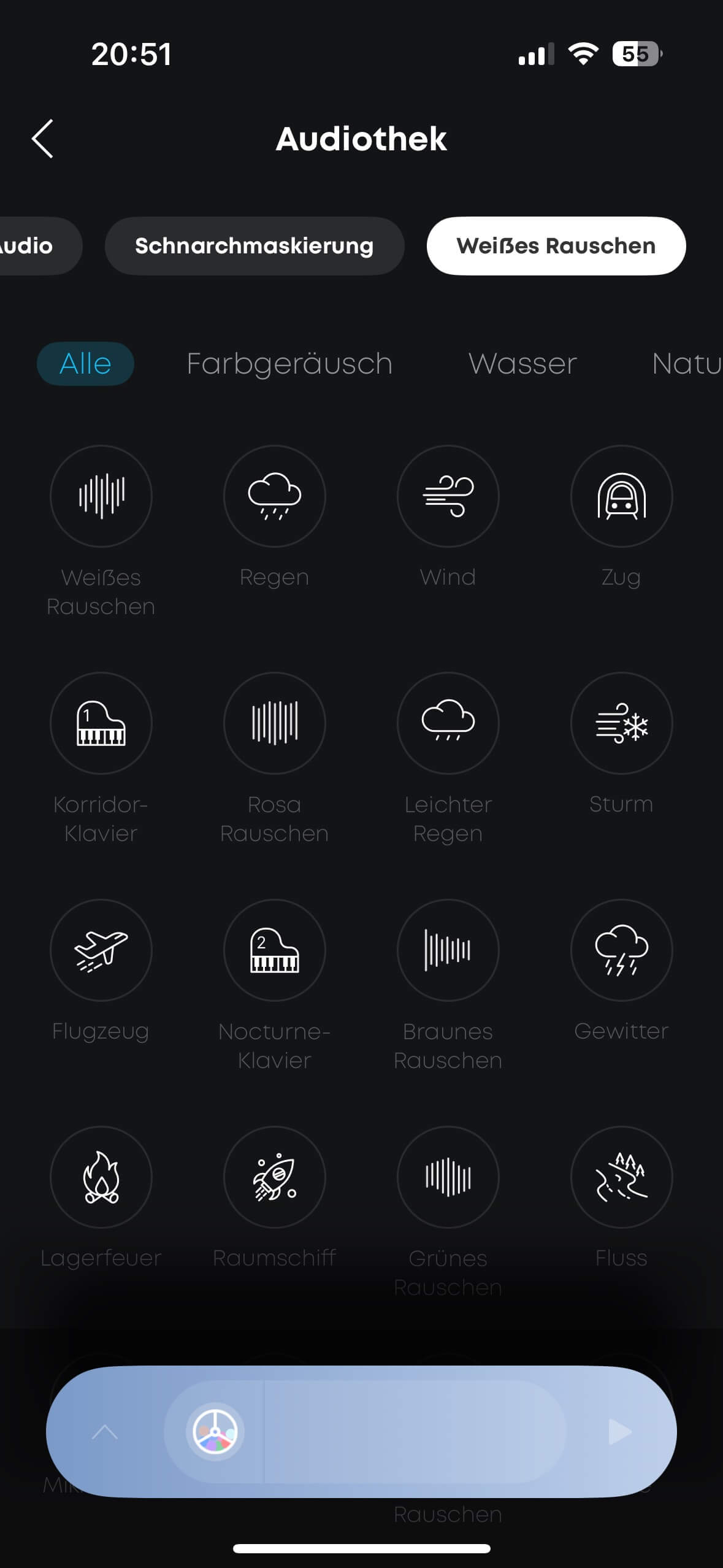Start playback with the play button

pos(619,1432)
